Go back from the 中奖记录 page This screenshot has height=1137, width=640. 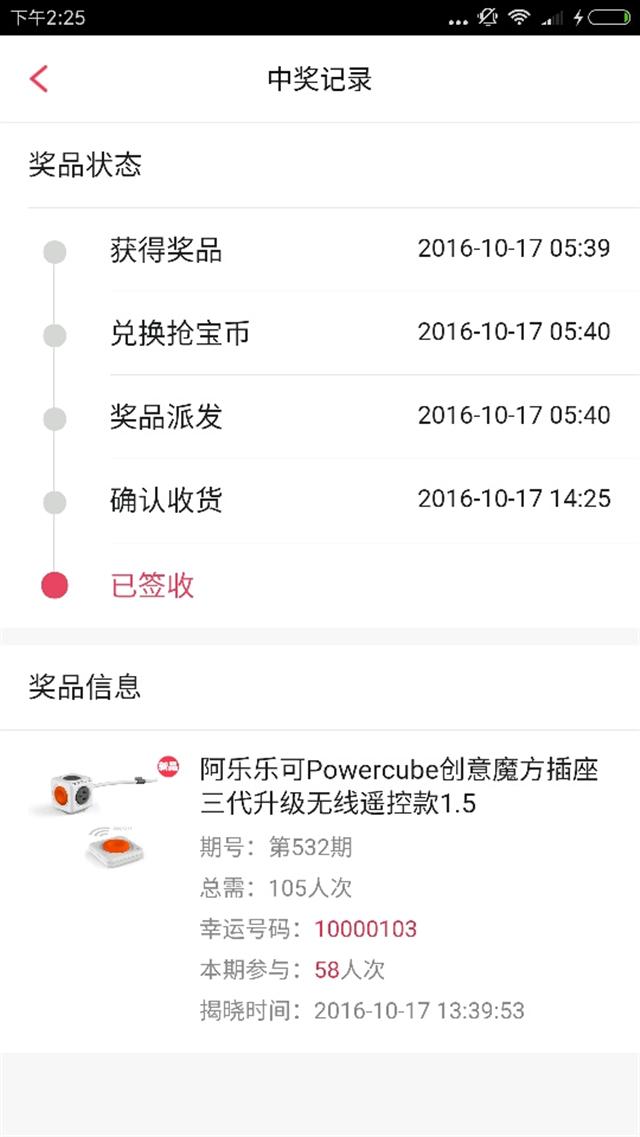click(39, 78)
